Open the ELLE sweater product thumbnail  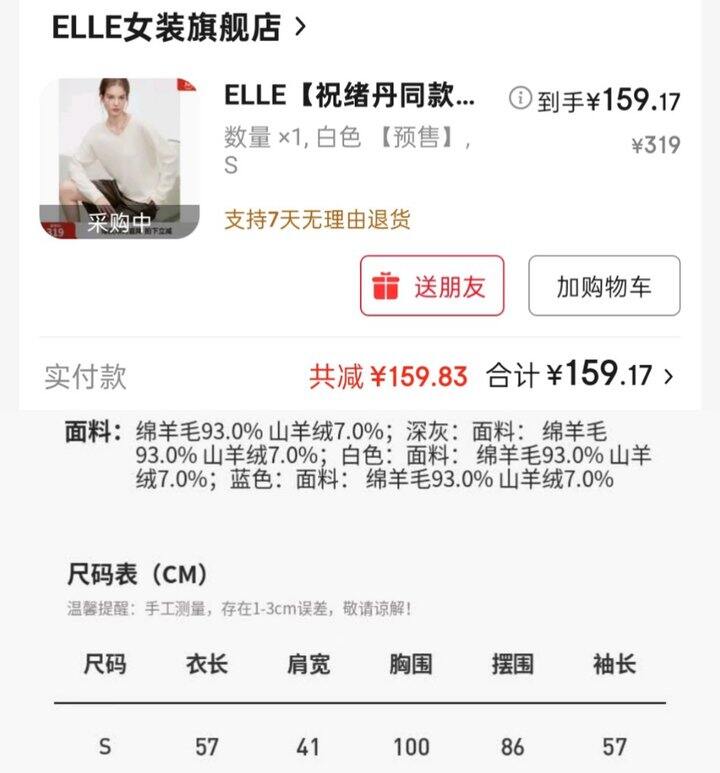[119, 159]
